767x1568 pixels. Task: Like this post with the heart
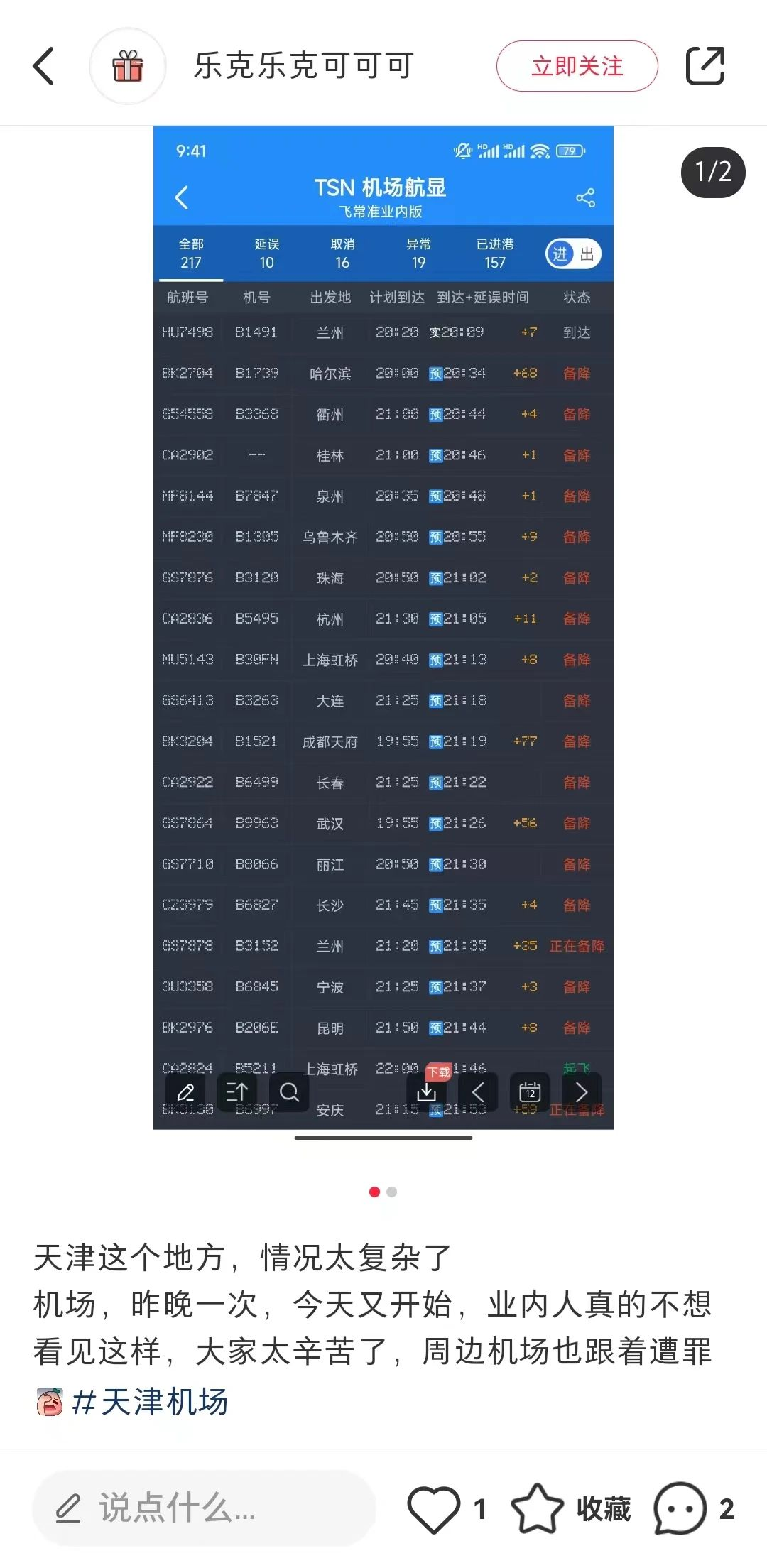pyautogui.click(x=433, y=1508)
